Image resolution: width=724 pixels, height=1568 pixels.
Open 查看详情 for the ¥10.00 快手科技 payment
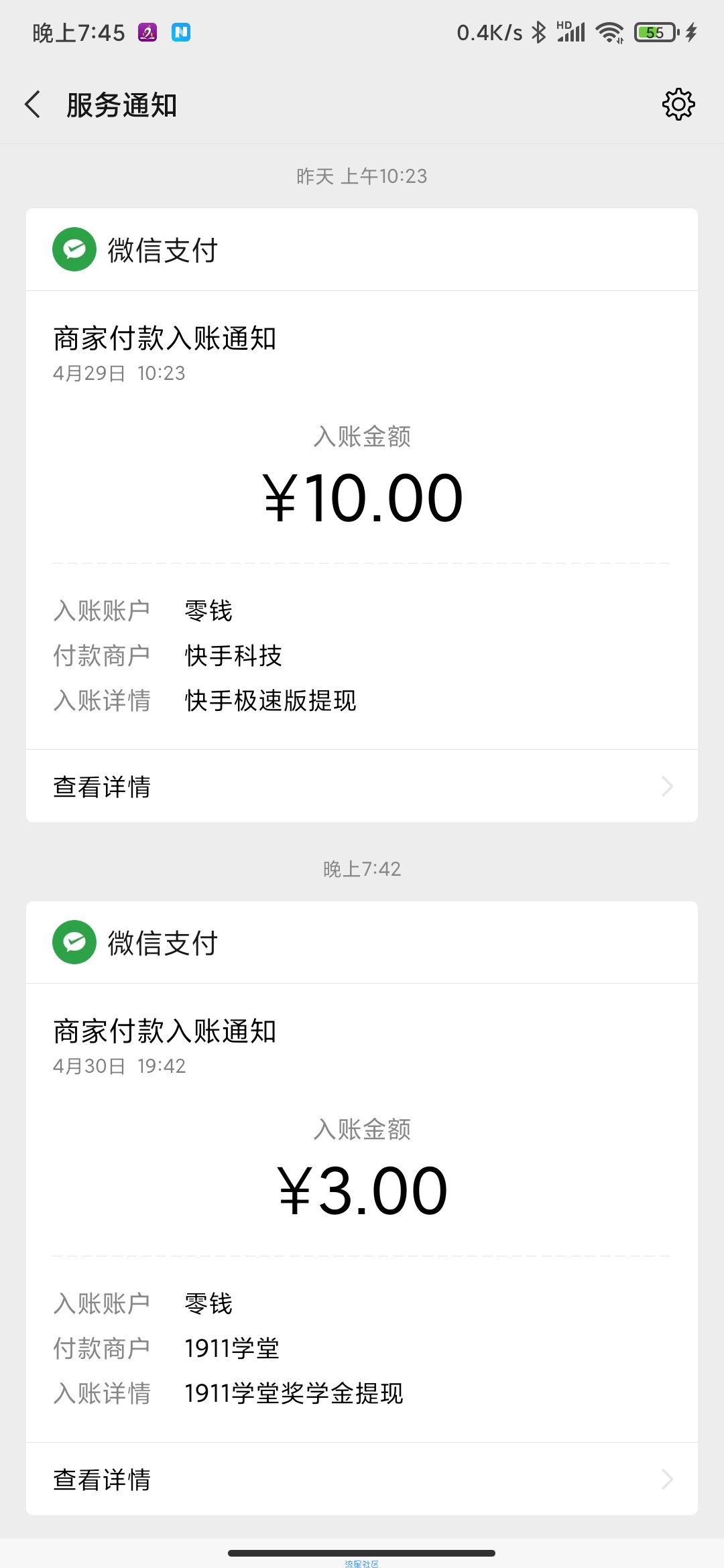(x=362, y=786)
